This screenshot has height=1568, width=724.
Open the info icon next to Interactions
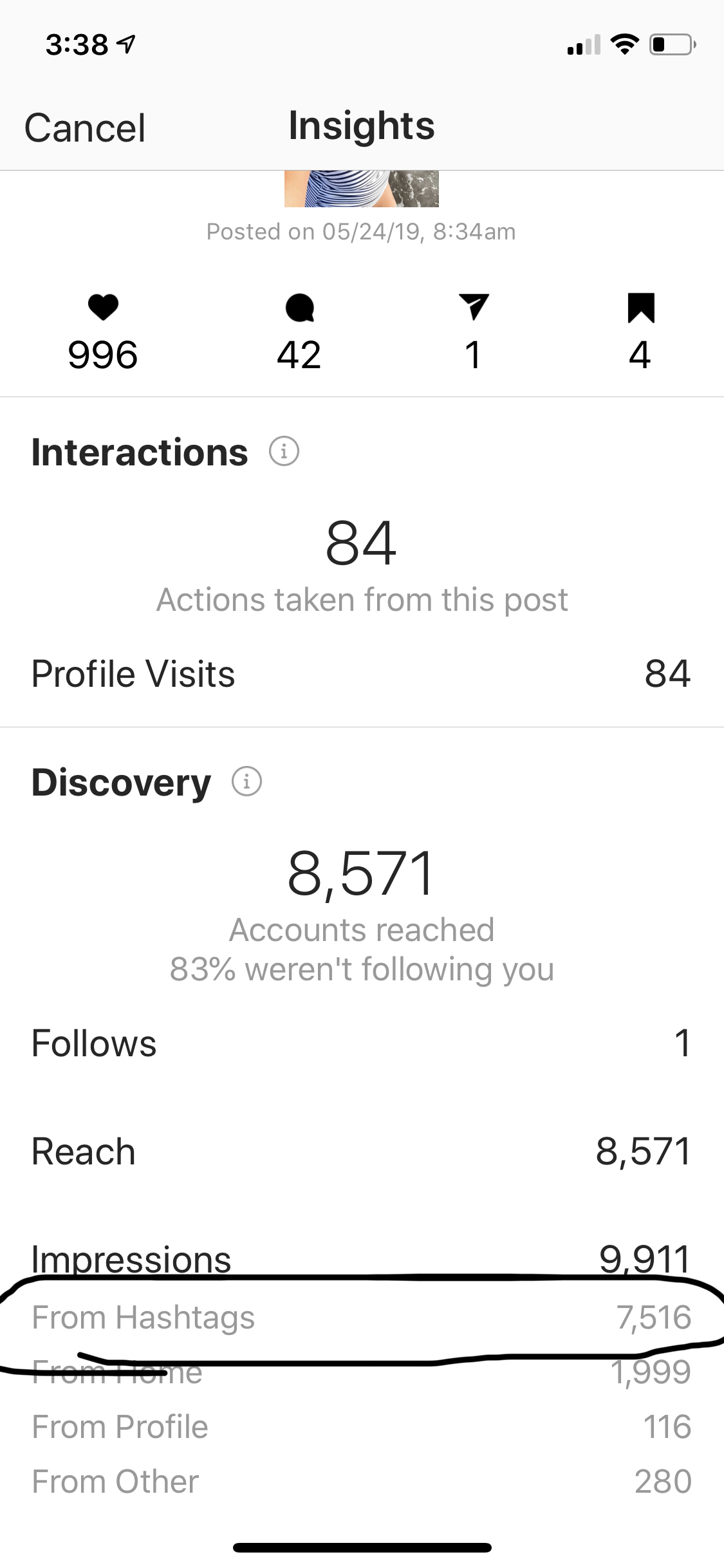pyautogui.click(x=284, y=451)
